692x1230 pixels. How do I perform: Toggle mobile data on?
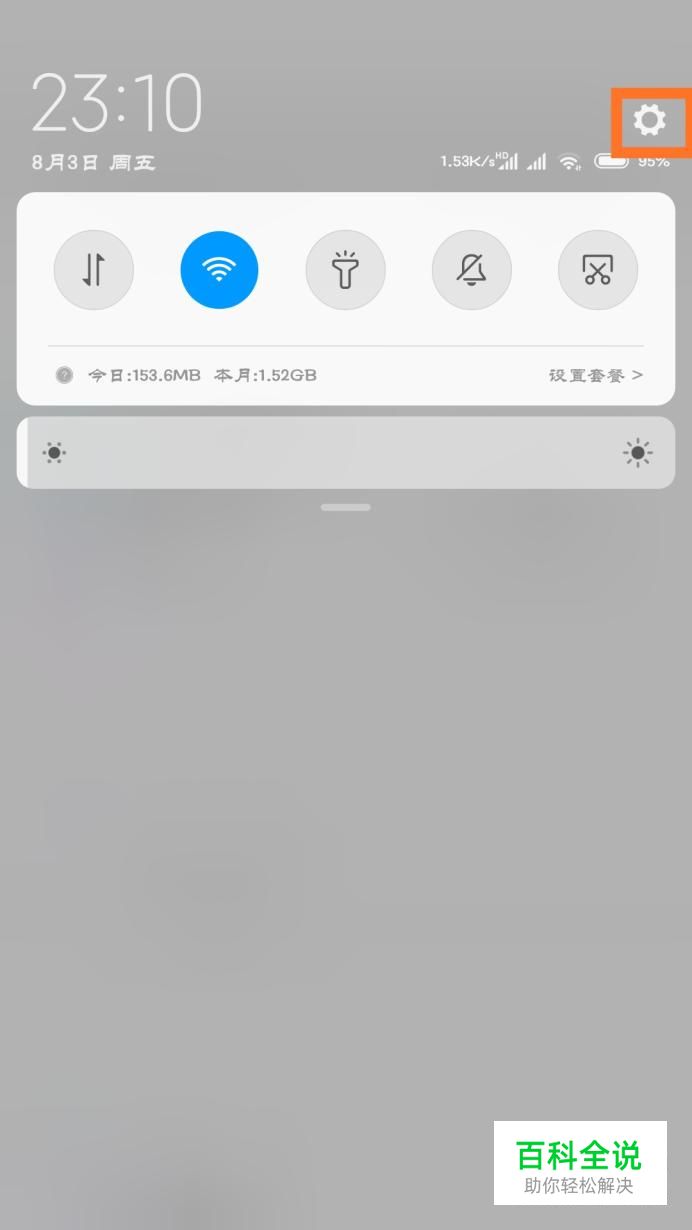(93, 270)
